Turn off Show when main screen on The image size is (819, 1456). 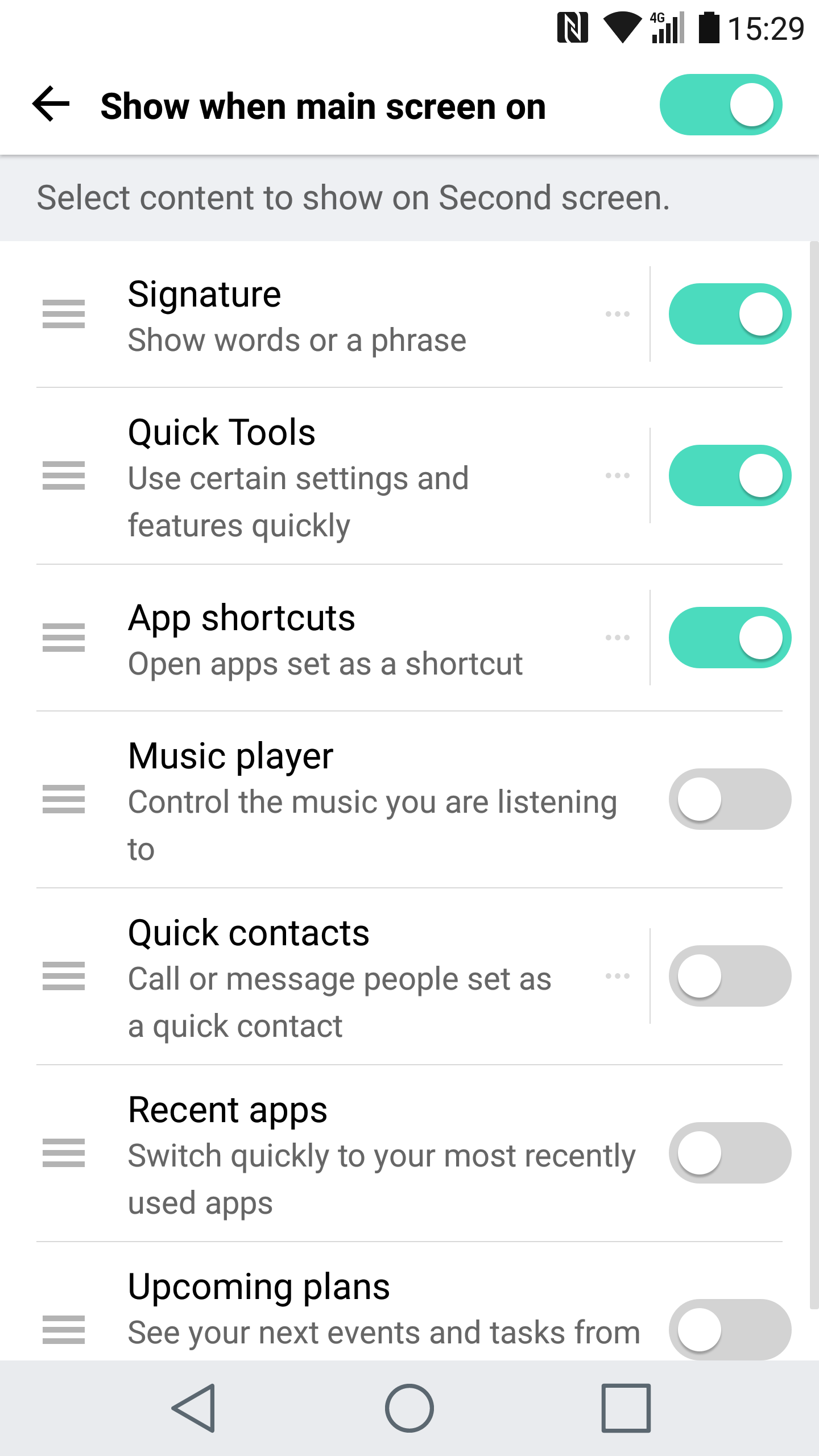(x=721, y=105)
